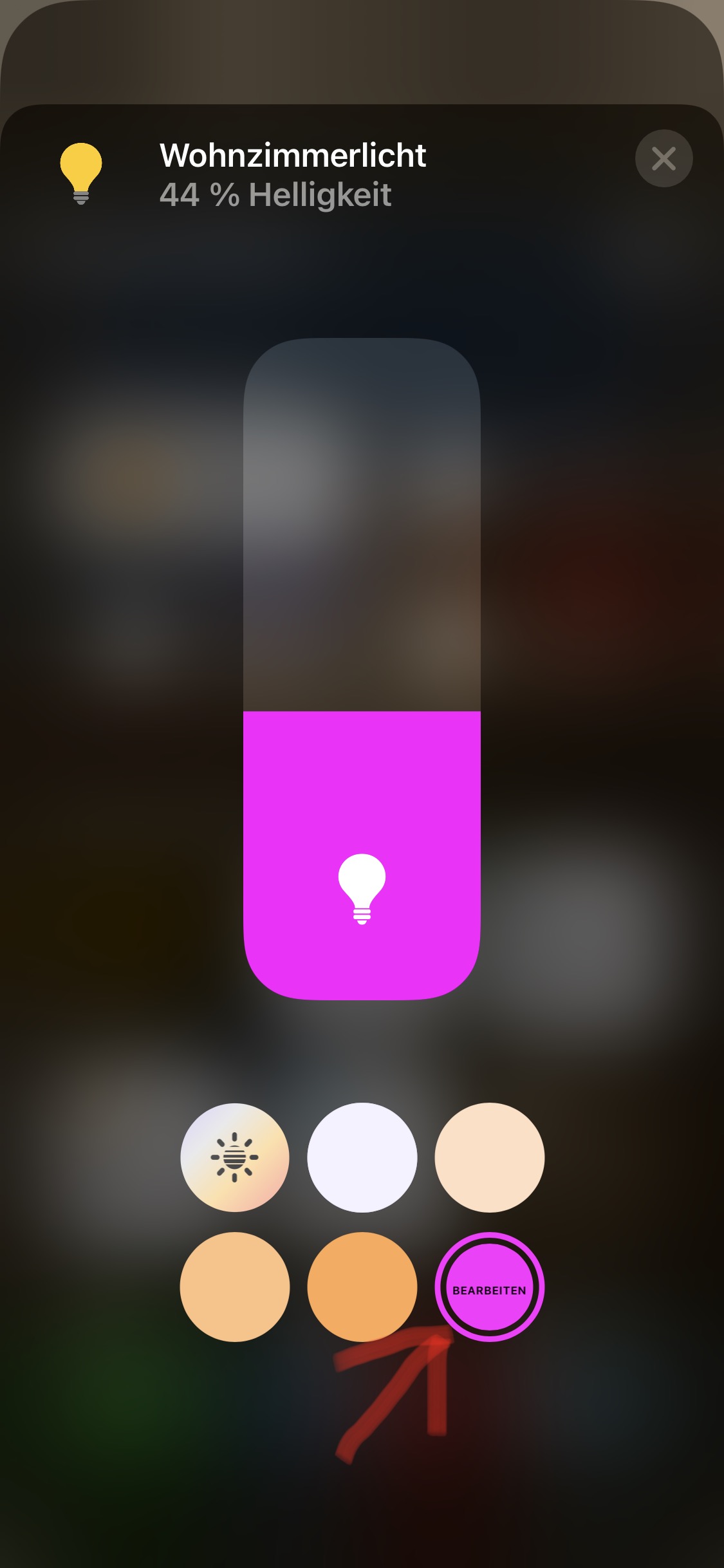Screen dimensions: 724x1568
Task: Choose the deeper orange color preset
Action: (362, 1287)
